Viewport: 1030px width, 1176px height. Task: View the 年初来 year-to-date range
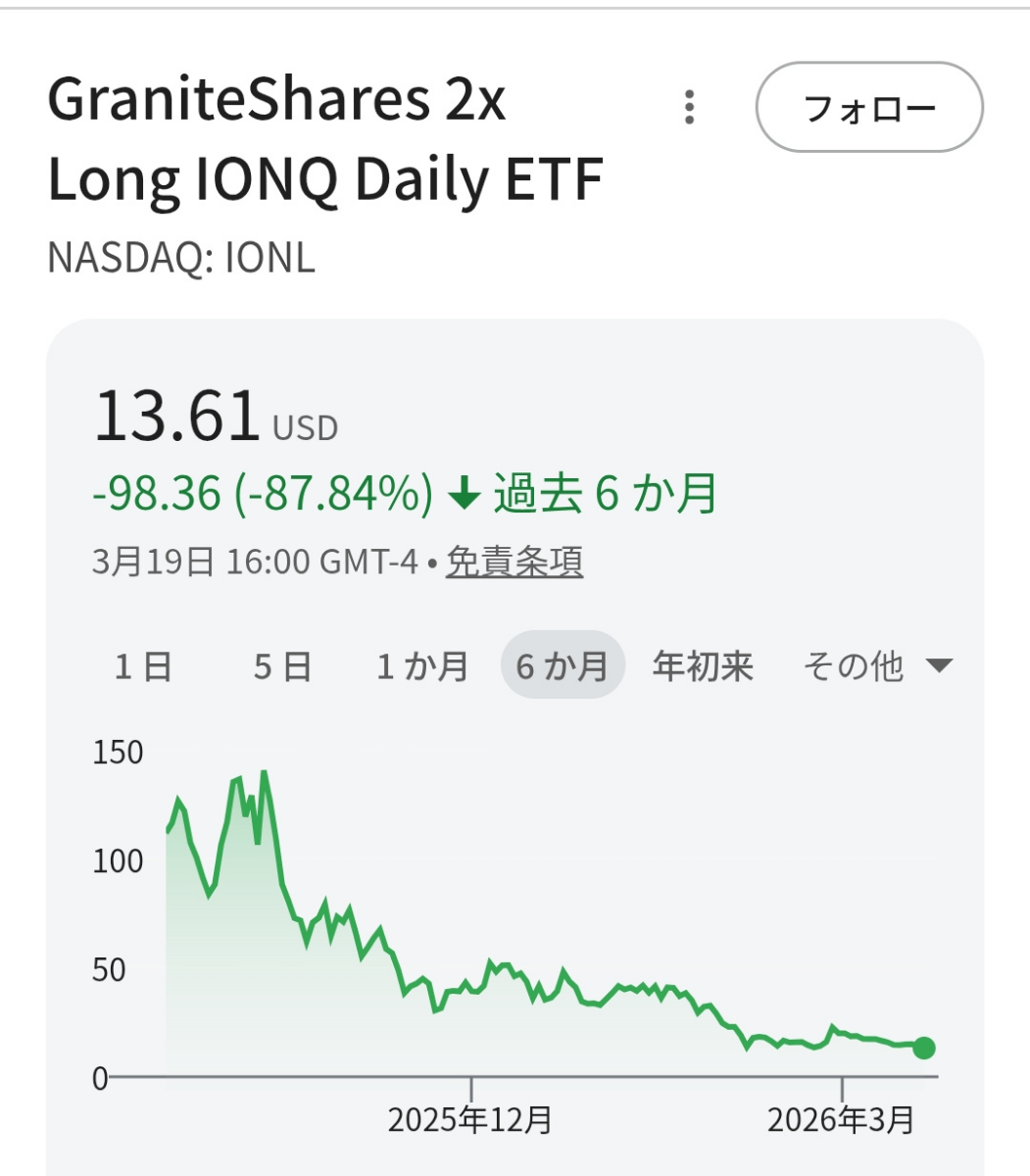pyautogui.click(x=703, y=666)
